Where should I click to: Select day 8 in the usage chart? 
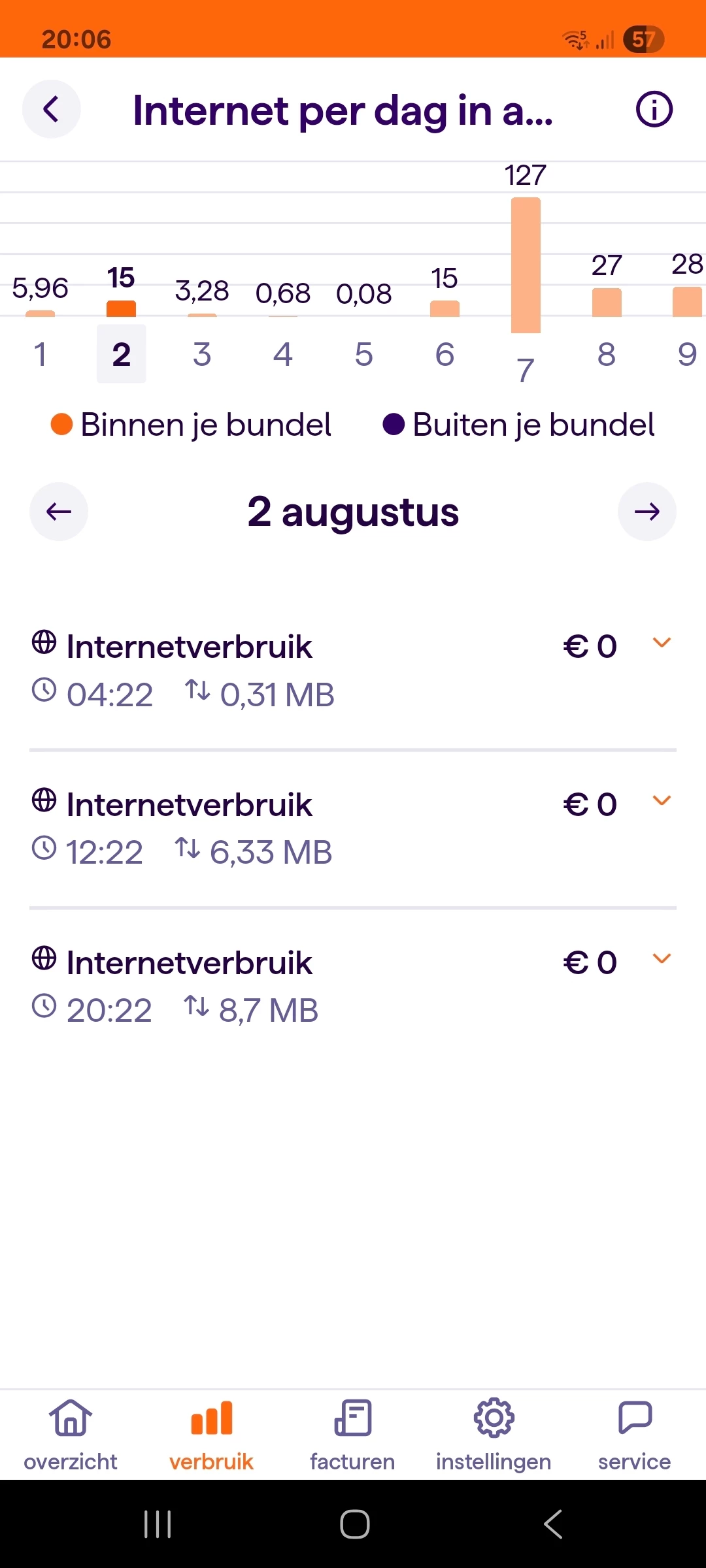[x=607, y=354]
